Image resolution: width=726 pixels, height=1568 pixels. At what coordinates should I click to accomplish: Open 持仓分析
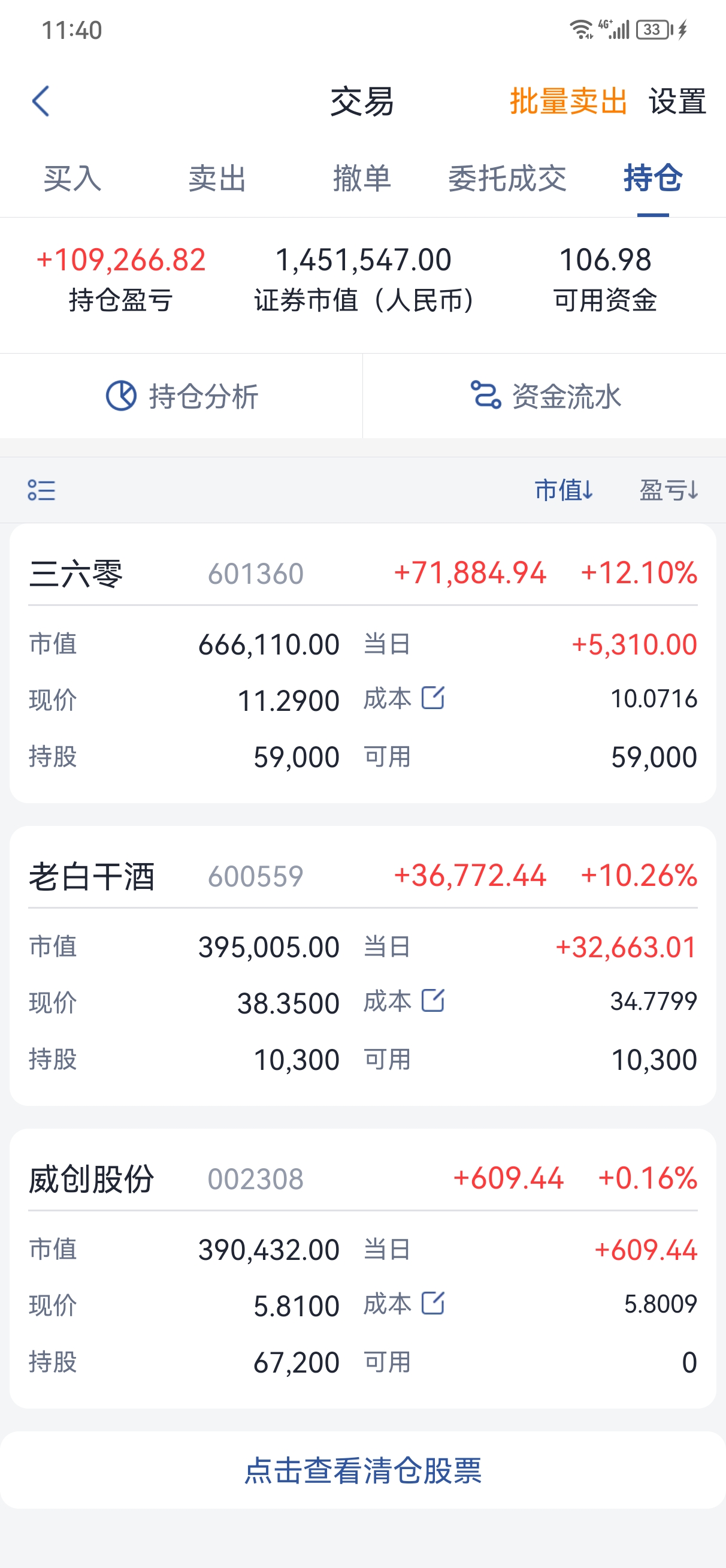[181, 396]
